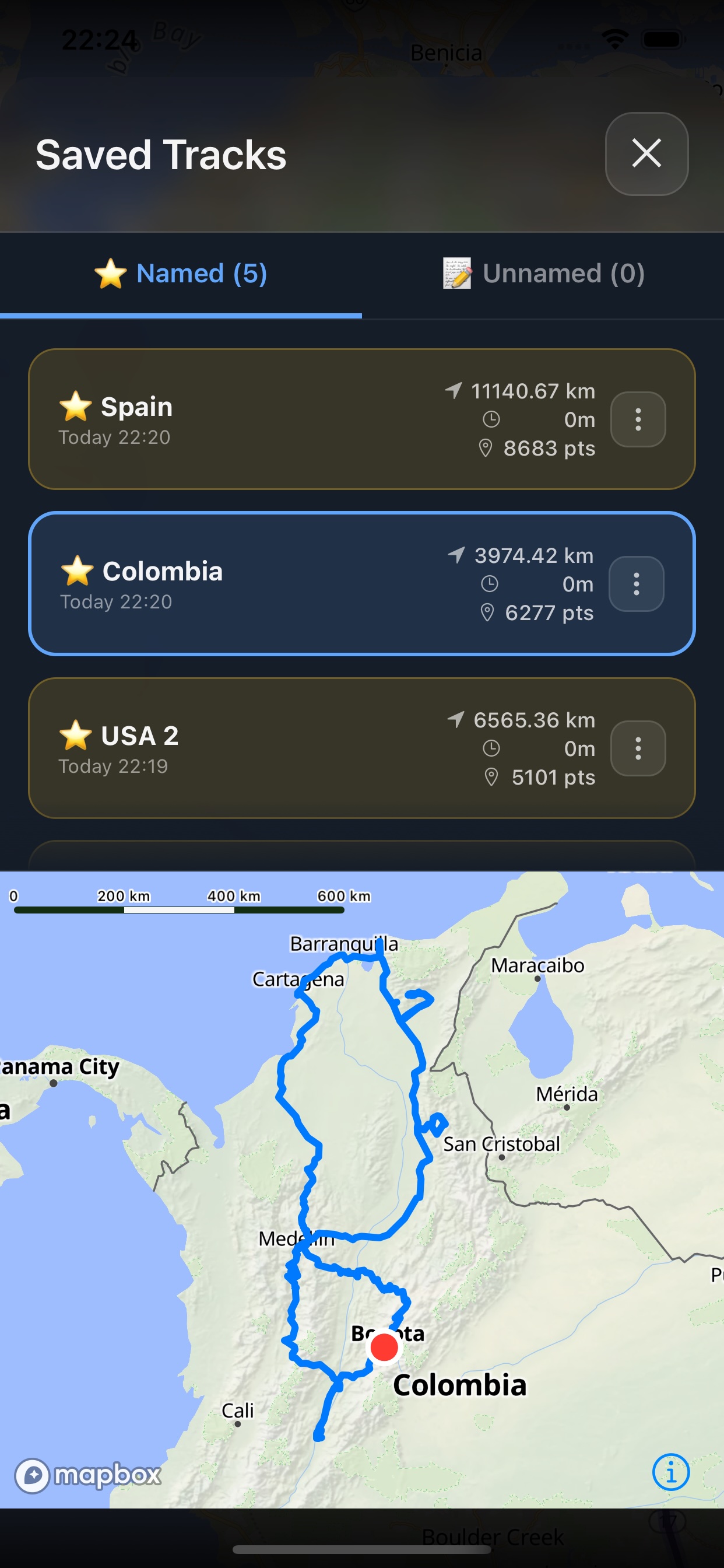Open options menu for Colombia track
Viewport: 724px width, 1568px height.
click(x=636, y=584)
